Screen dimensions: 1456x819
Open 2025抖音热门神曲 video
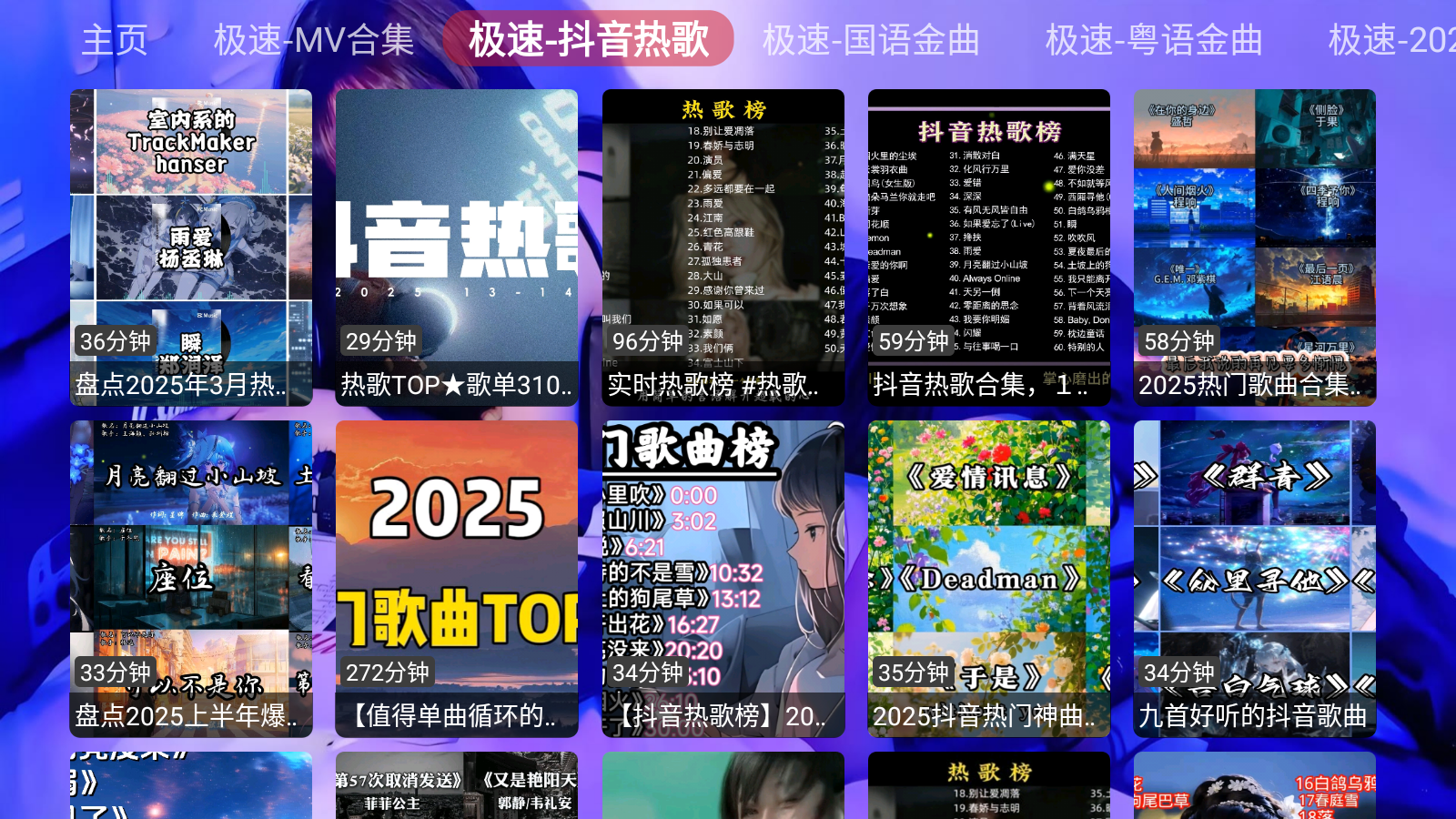tap(989, 578)
